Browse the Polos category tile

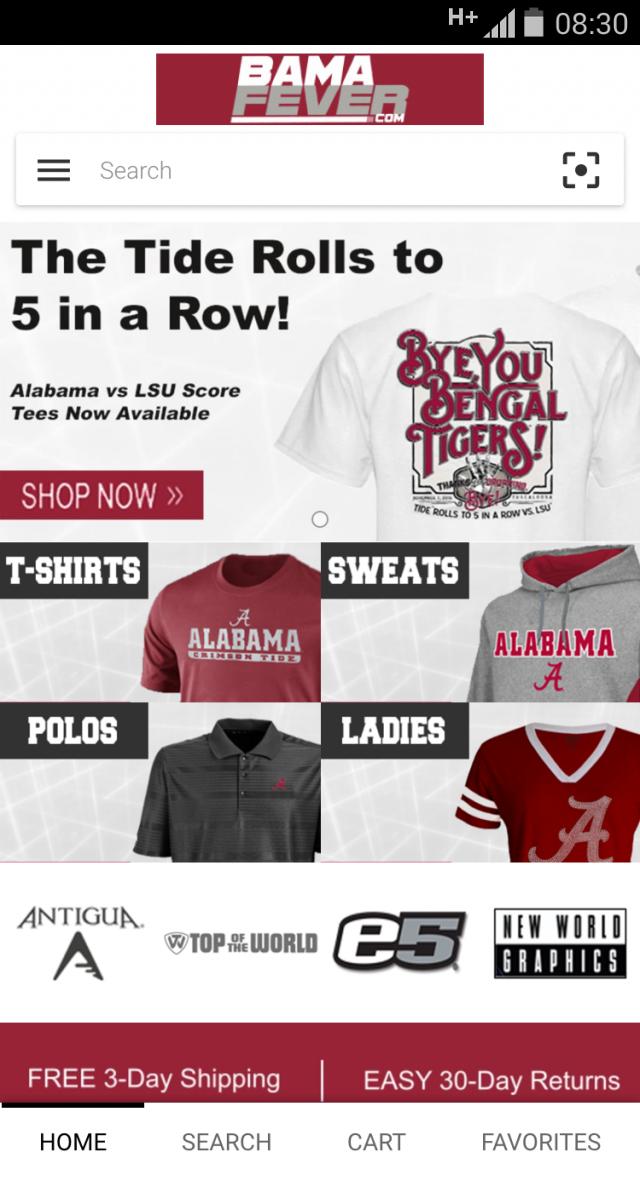(160, 782)
